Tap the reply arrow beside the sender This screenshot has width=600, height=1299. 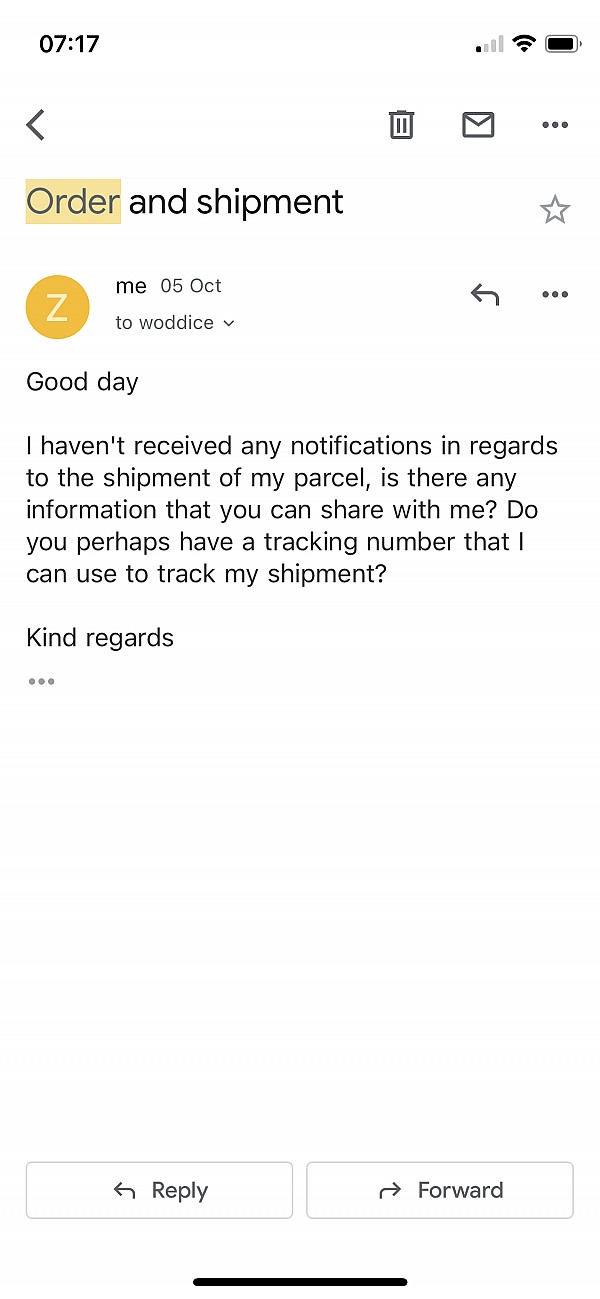pos(485,294)
